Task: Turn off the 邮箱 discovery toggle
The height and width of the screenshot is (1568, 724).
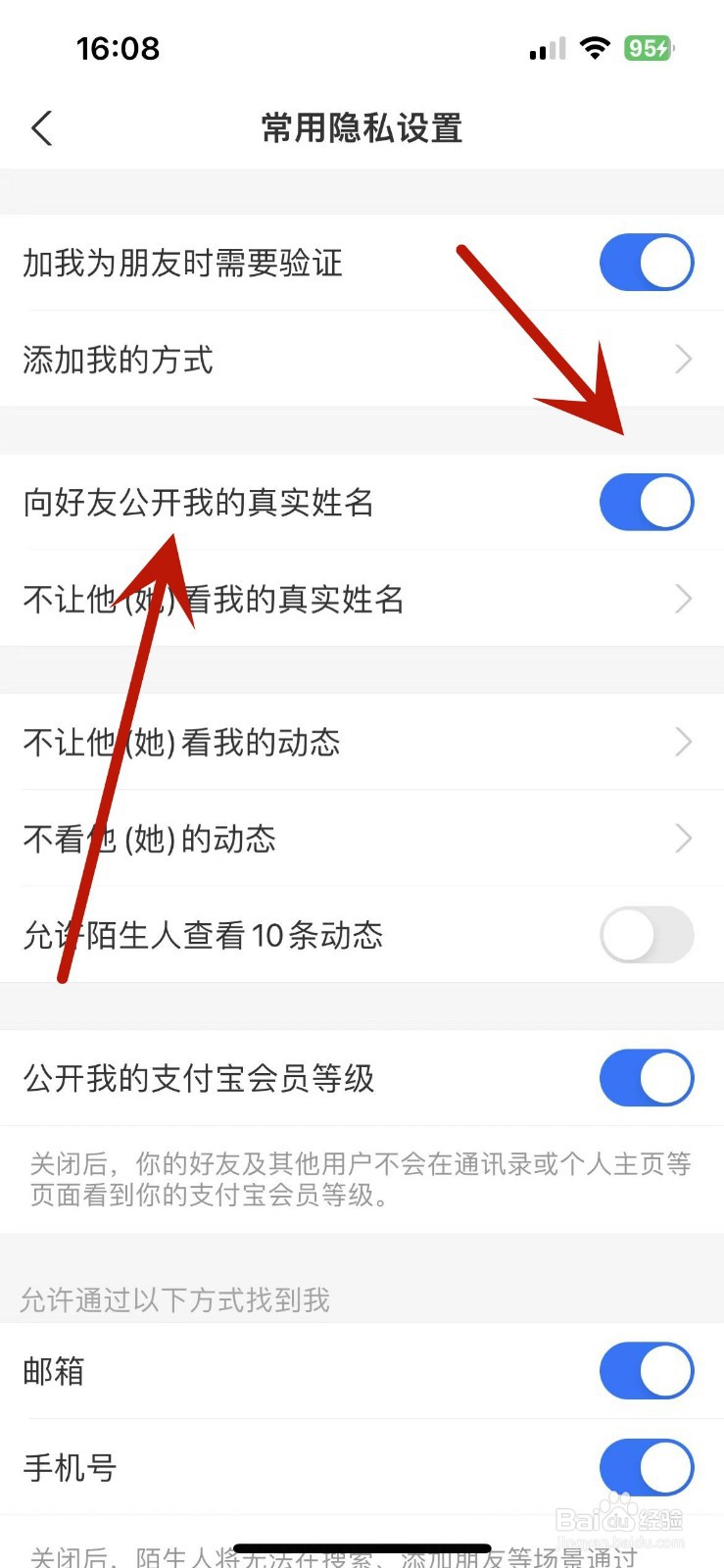Action: [x=647, y=1371]
